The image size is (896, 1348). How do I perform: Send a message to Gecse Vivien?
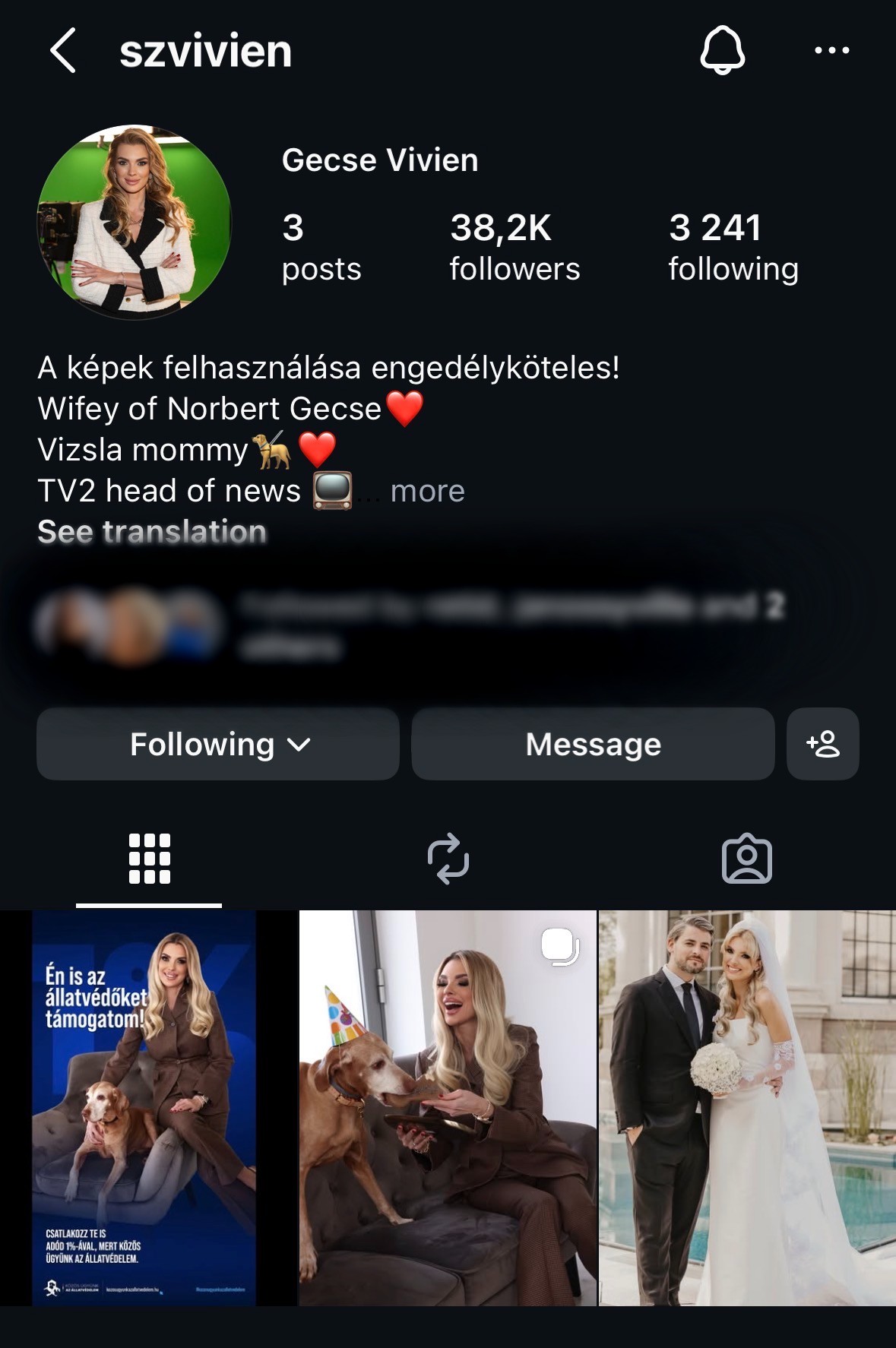coord(593,745)
